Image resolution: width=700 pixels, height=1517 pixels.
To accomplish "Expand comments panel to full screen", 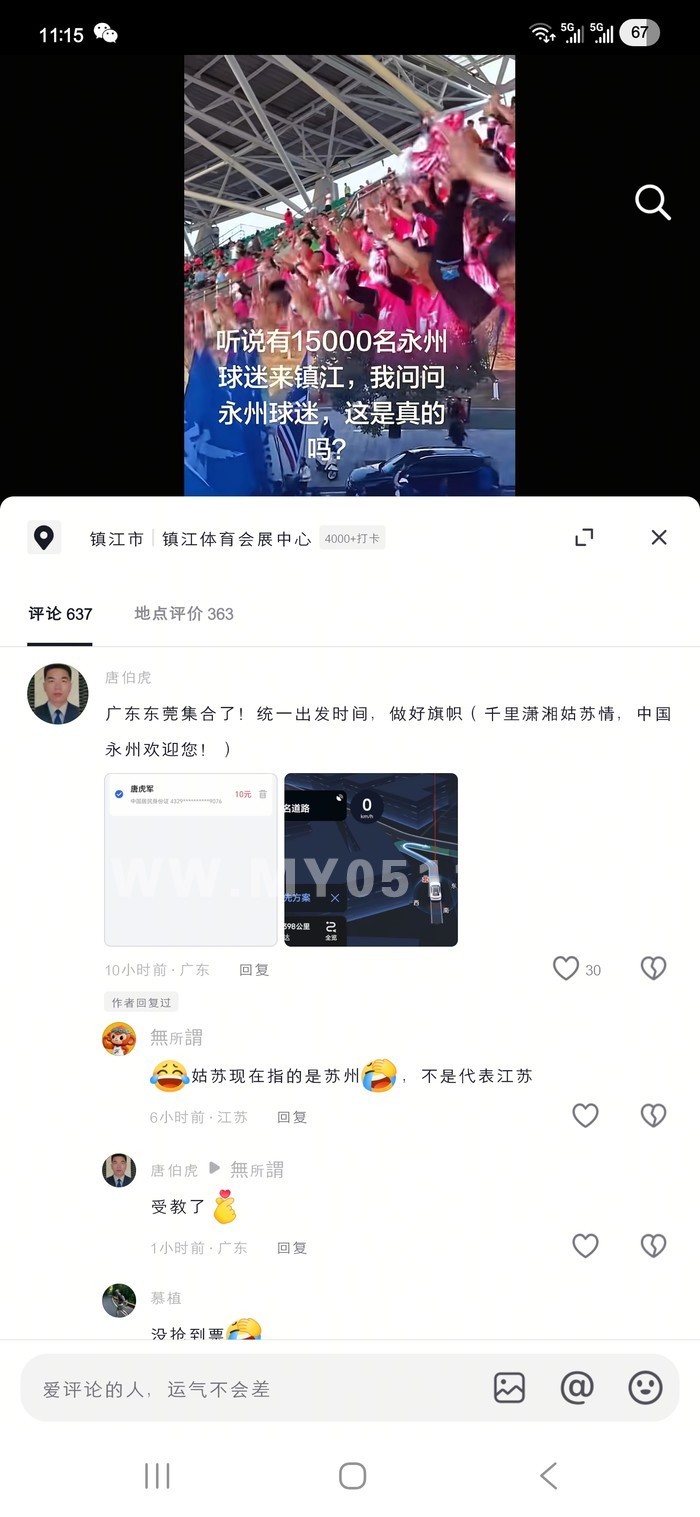I will 584,538.
